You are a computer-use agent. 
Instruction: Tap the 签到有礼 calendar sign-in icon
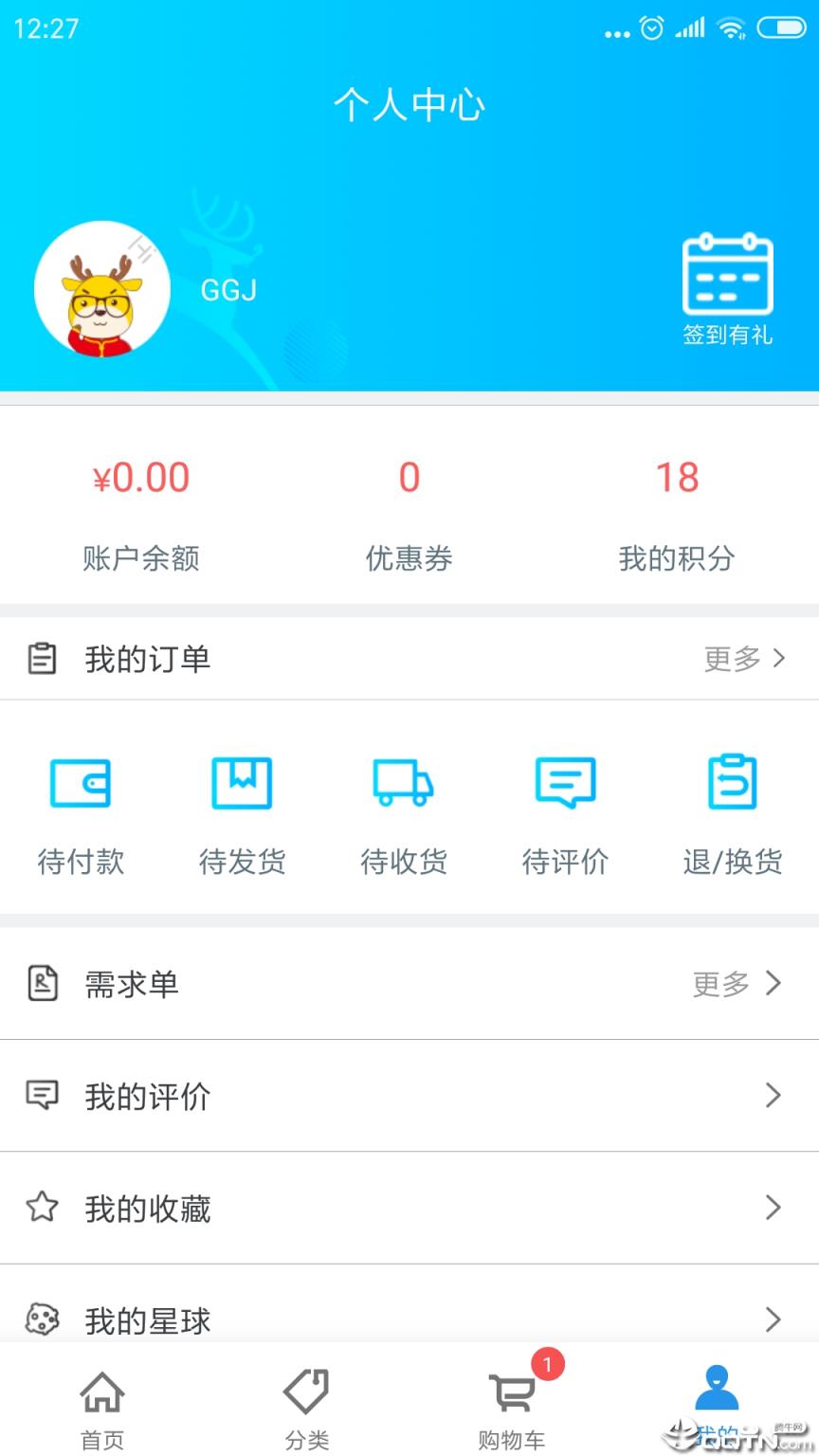pyautogui.click(x=728, y=275)
